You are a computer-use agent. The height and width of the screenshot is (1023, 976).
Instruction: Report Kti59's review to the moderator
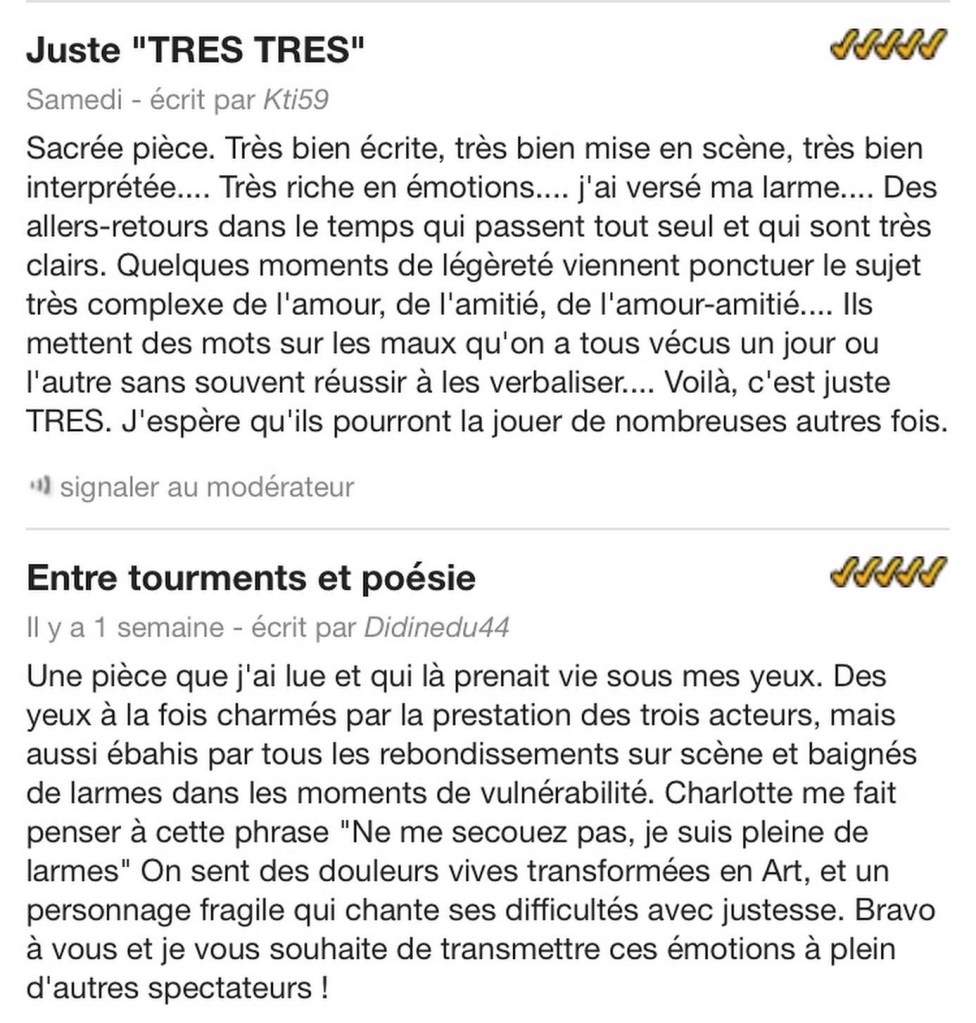[206, 487]
